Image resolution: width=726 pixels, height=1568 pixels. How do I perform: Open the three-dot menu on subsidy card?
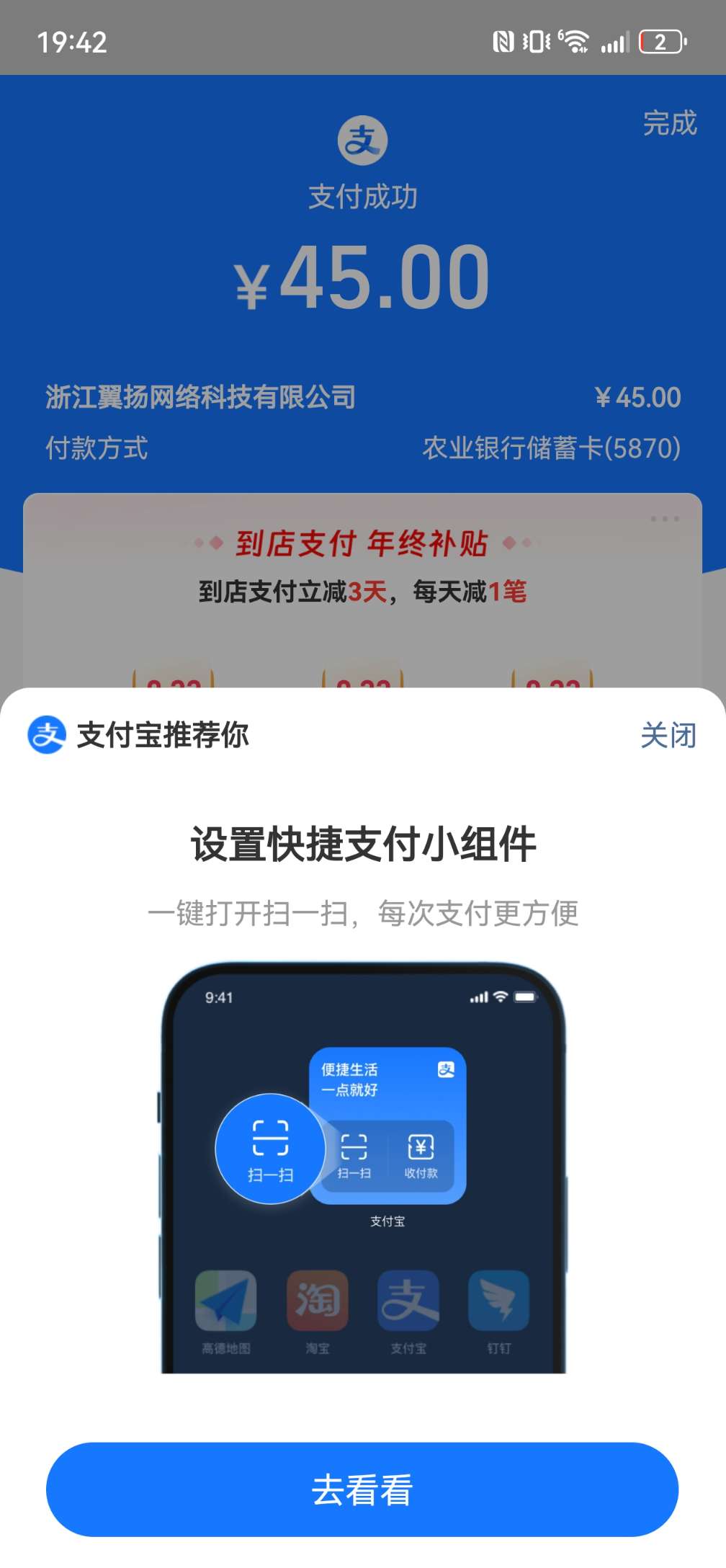pos(664,519)
